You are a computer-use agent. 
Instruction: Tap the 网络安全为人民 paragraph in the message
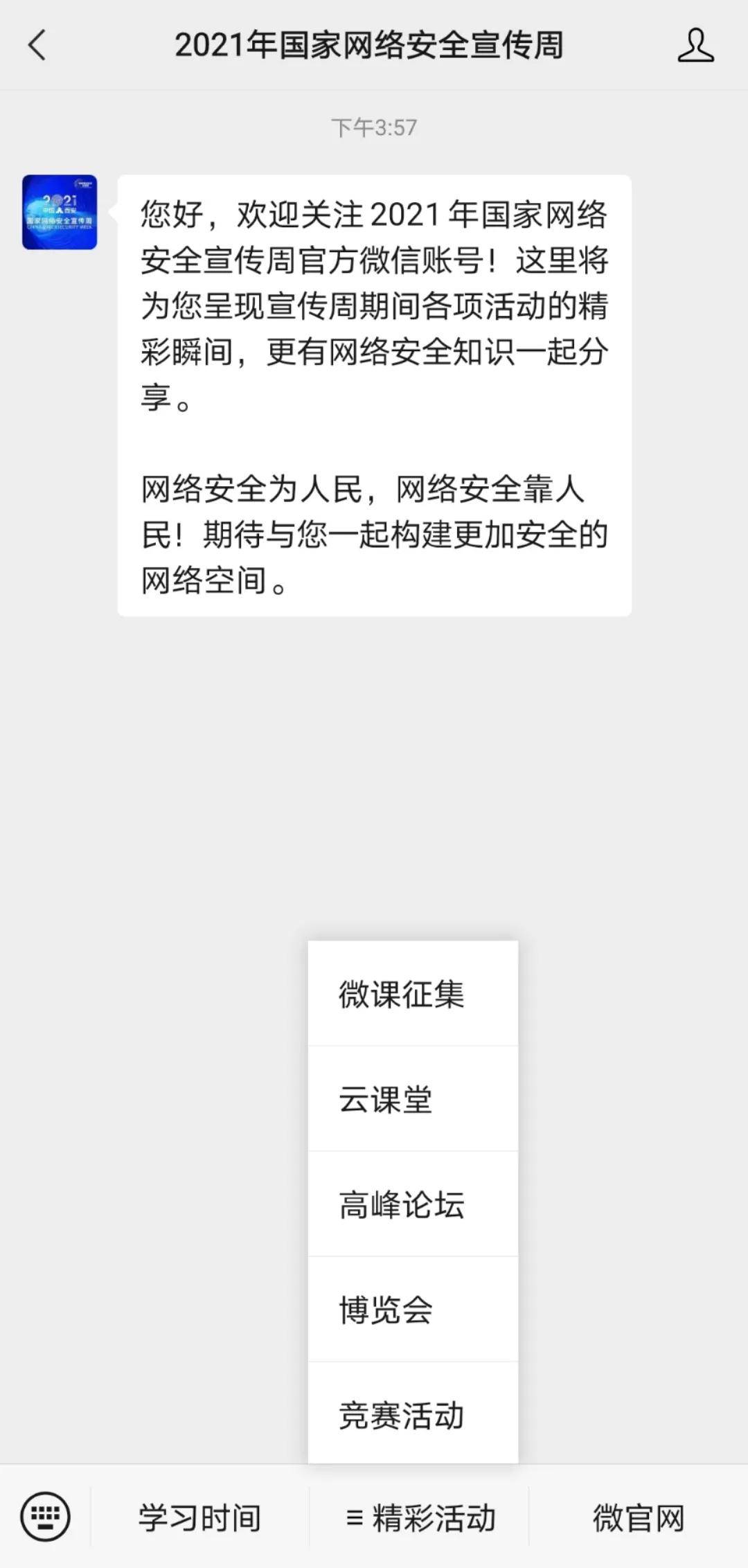point(374,533)
